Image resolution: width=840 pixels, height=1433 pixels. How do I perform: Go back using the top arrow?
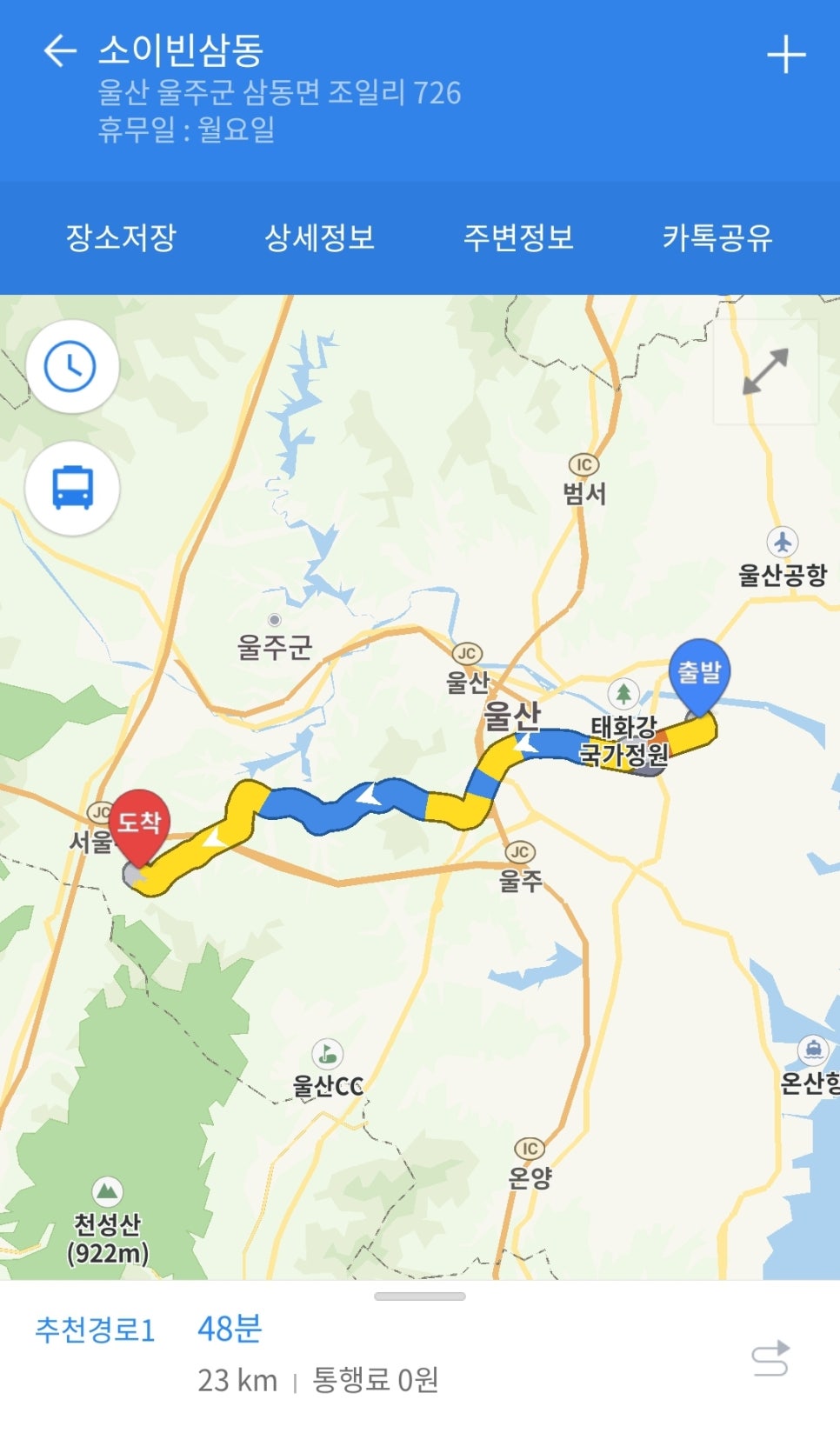point(60,51)
